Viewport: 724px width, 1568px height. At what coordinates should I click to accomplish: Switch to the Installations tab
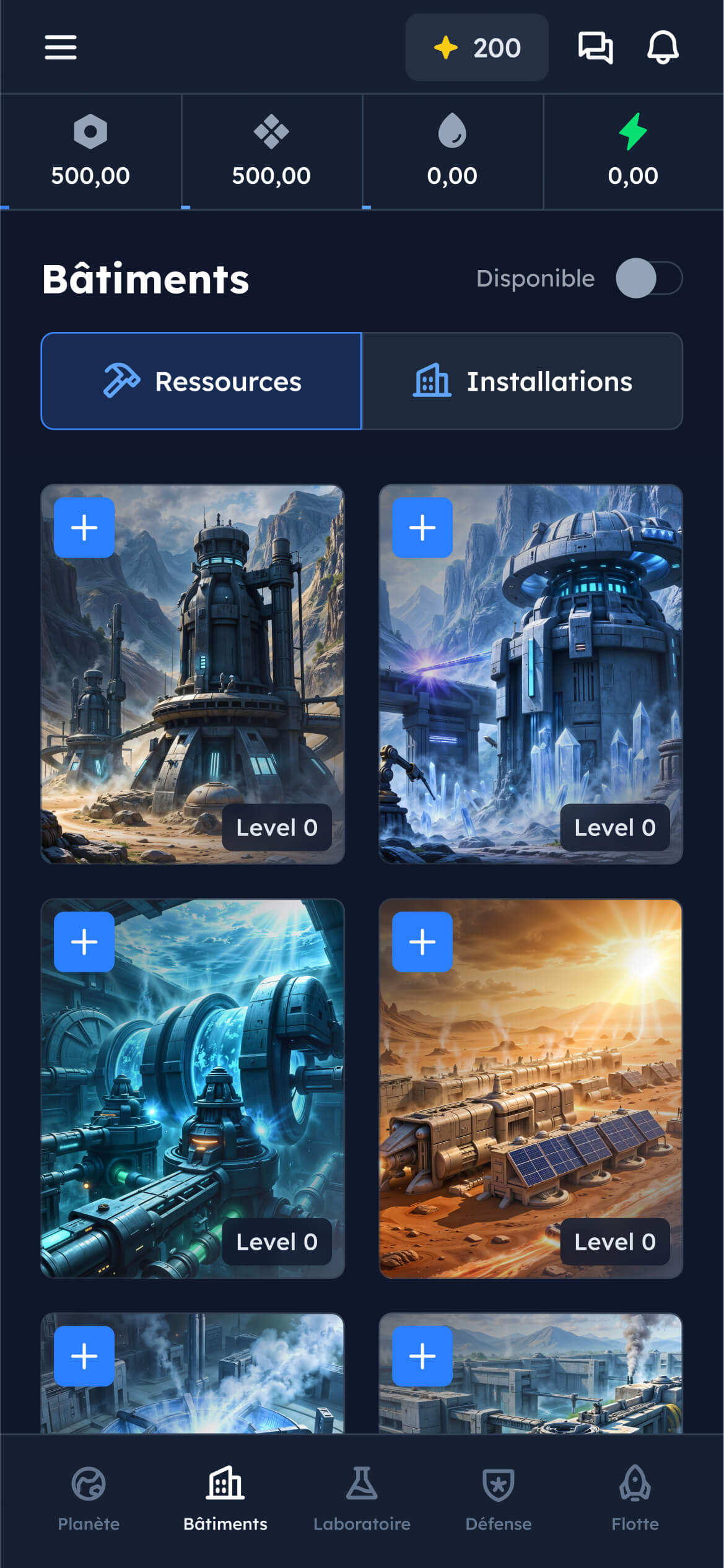tap(522, 381)
